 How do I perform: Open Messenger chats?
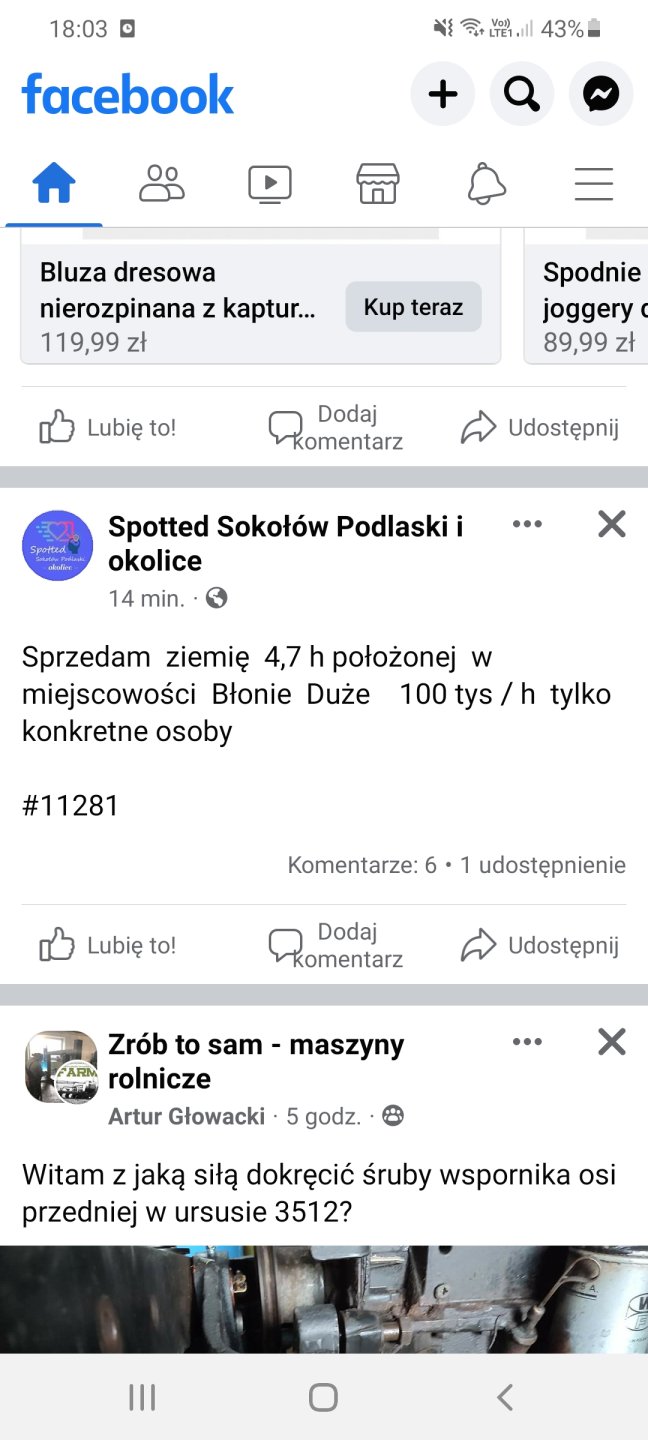click(600, 94)
